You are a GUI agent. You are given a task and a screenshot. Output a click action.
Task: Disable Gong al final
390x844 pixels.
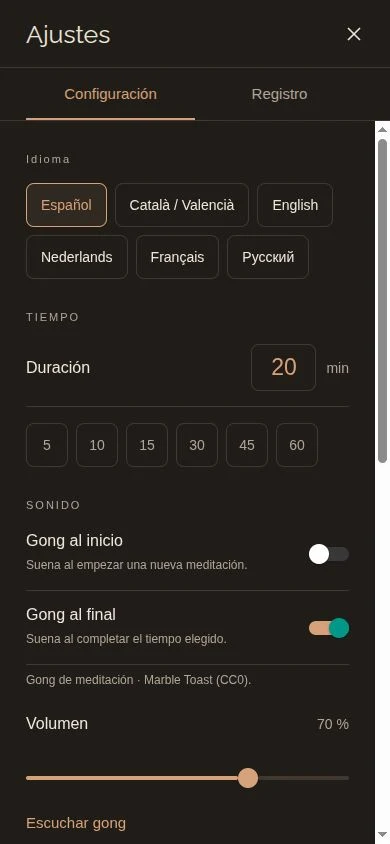click(329, 628)
